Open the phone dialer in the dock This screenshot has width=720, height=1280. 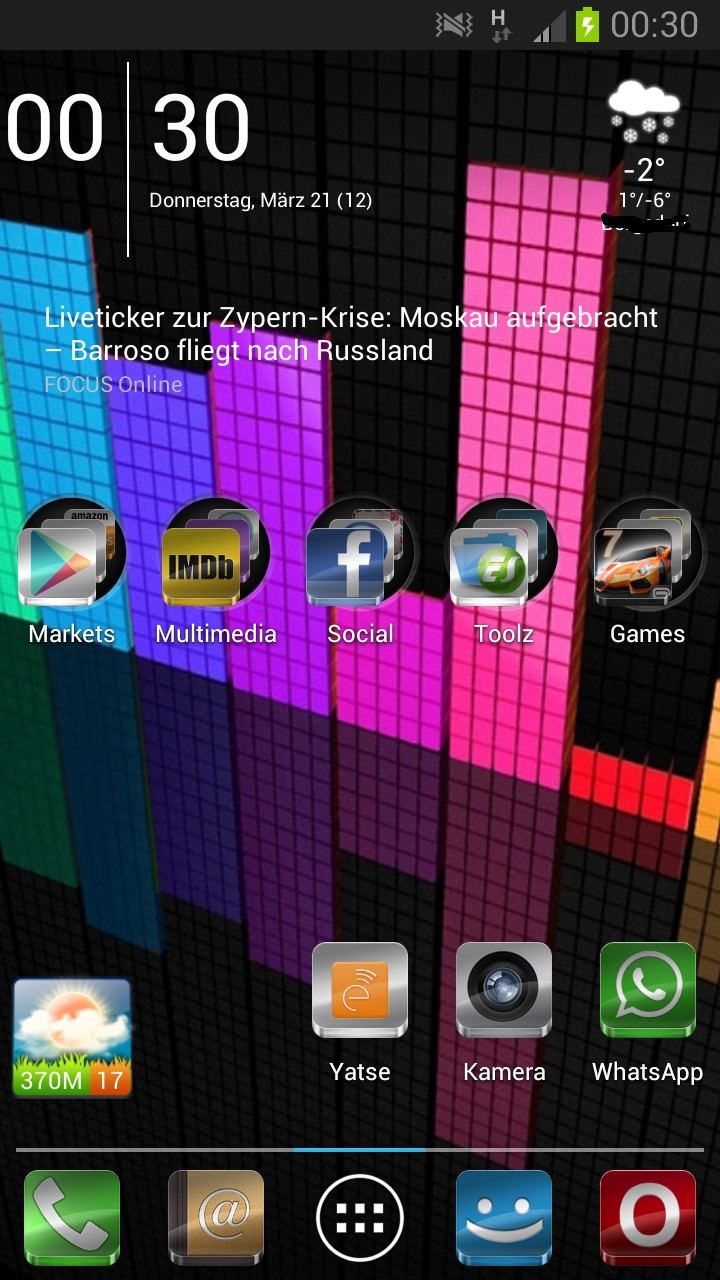click(x=72, y=1218)
